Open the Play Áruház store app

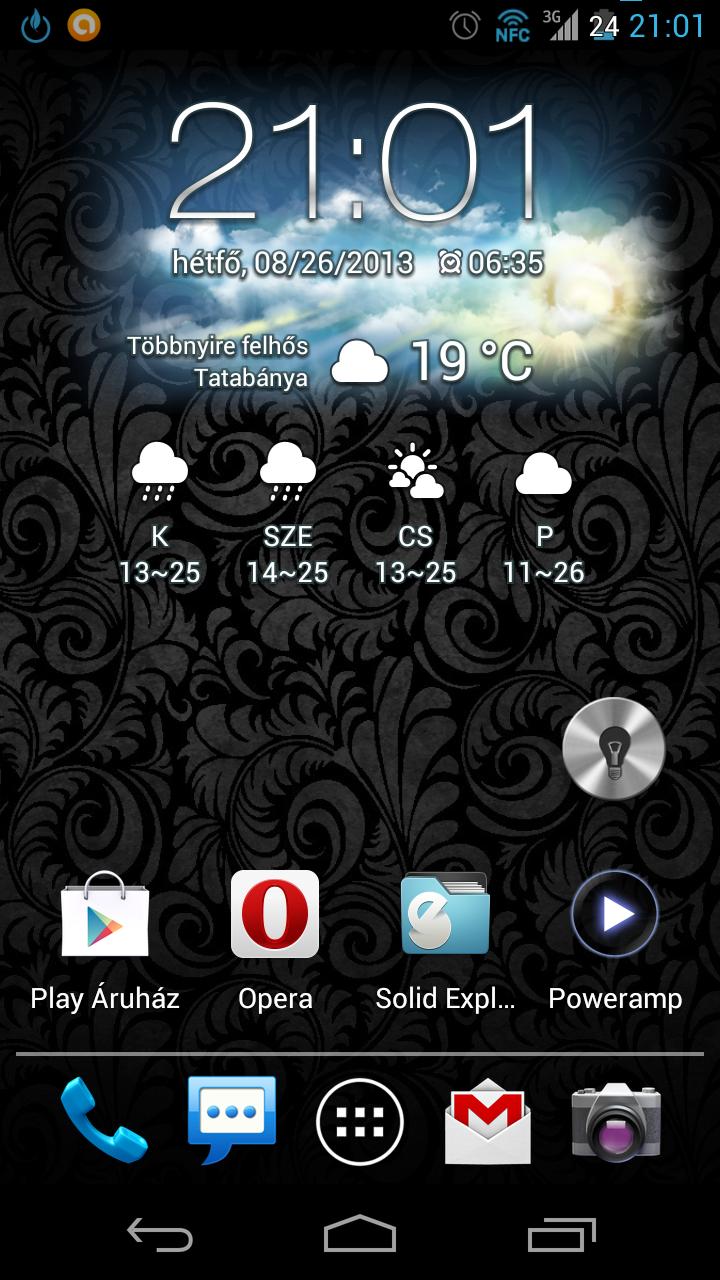pyautogui.click(x=105, y=915)
